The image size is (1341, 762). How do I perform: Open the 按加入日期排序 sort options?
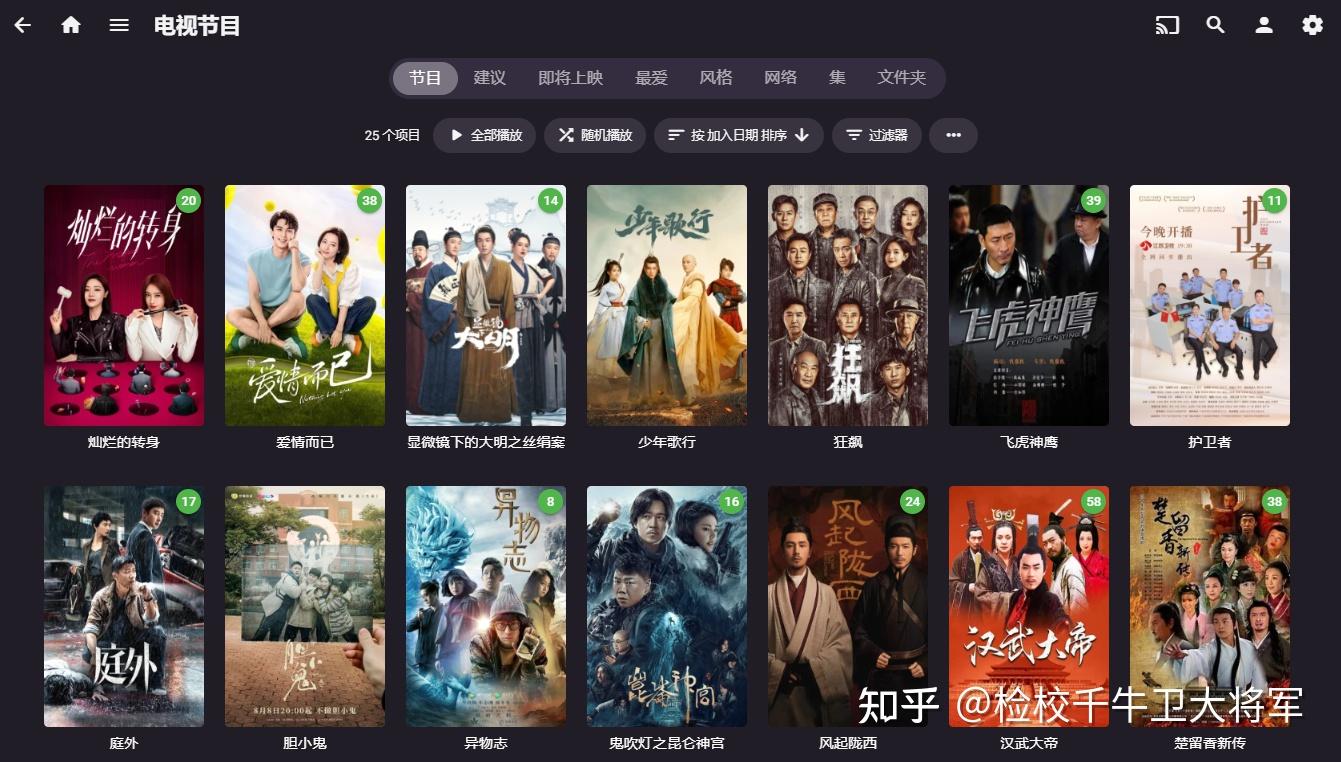click(x=738, y=135)
